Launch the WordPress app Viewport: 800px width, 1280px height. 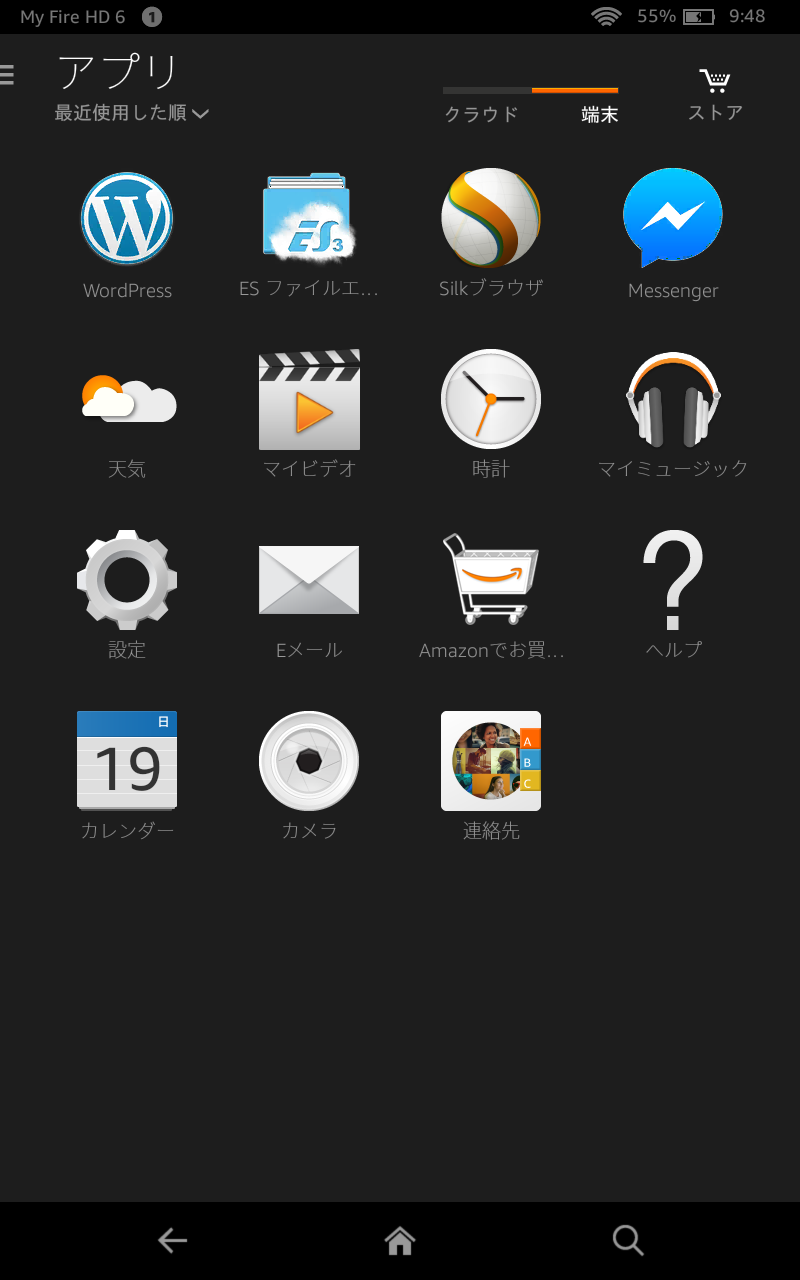pyautogui.click(x=127, y=219)
